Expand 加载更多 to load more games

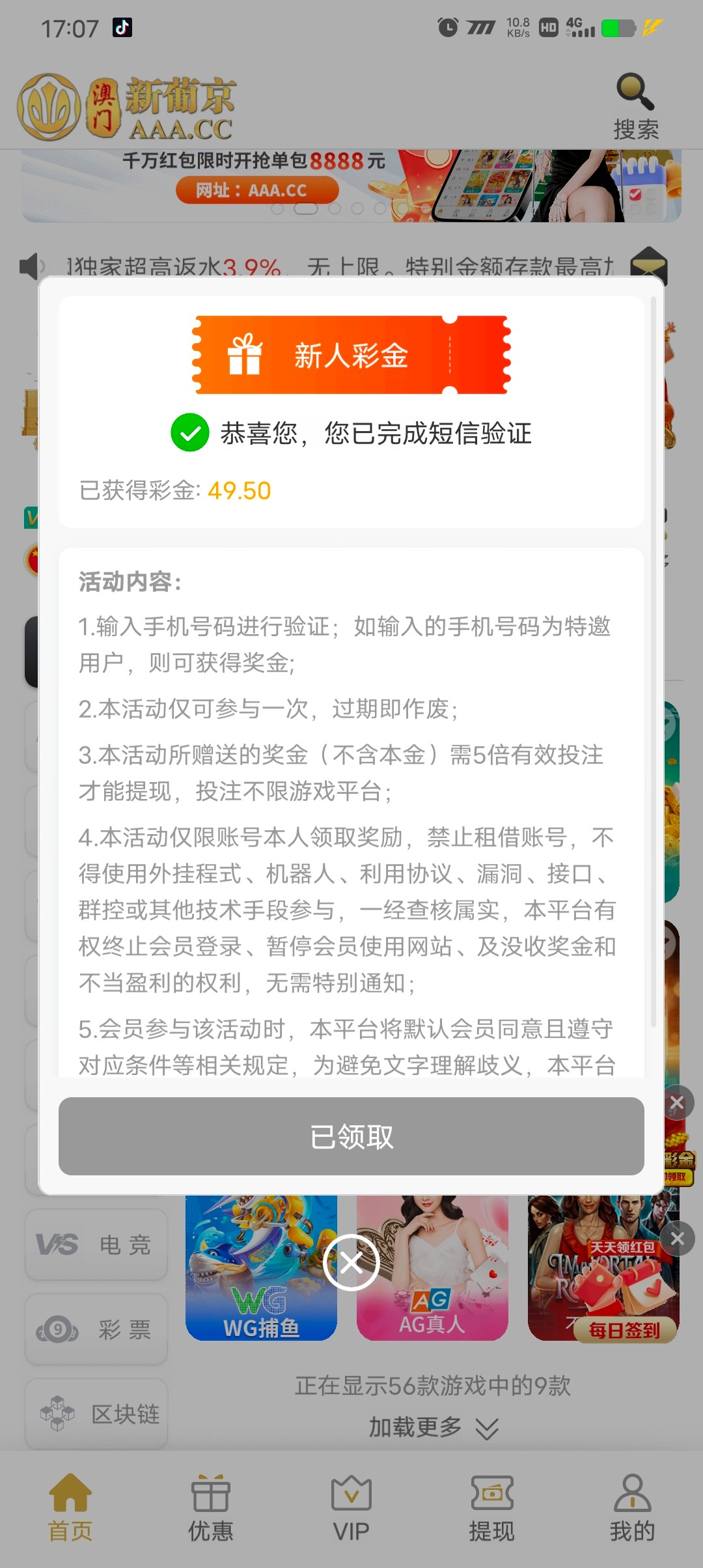point(432,1427)
